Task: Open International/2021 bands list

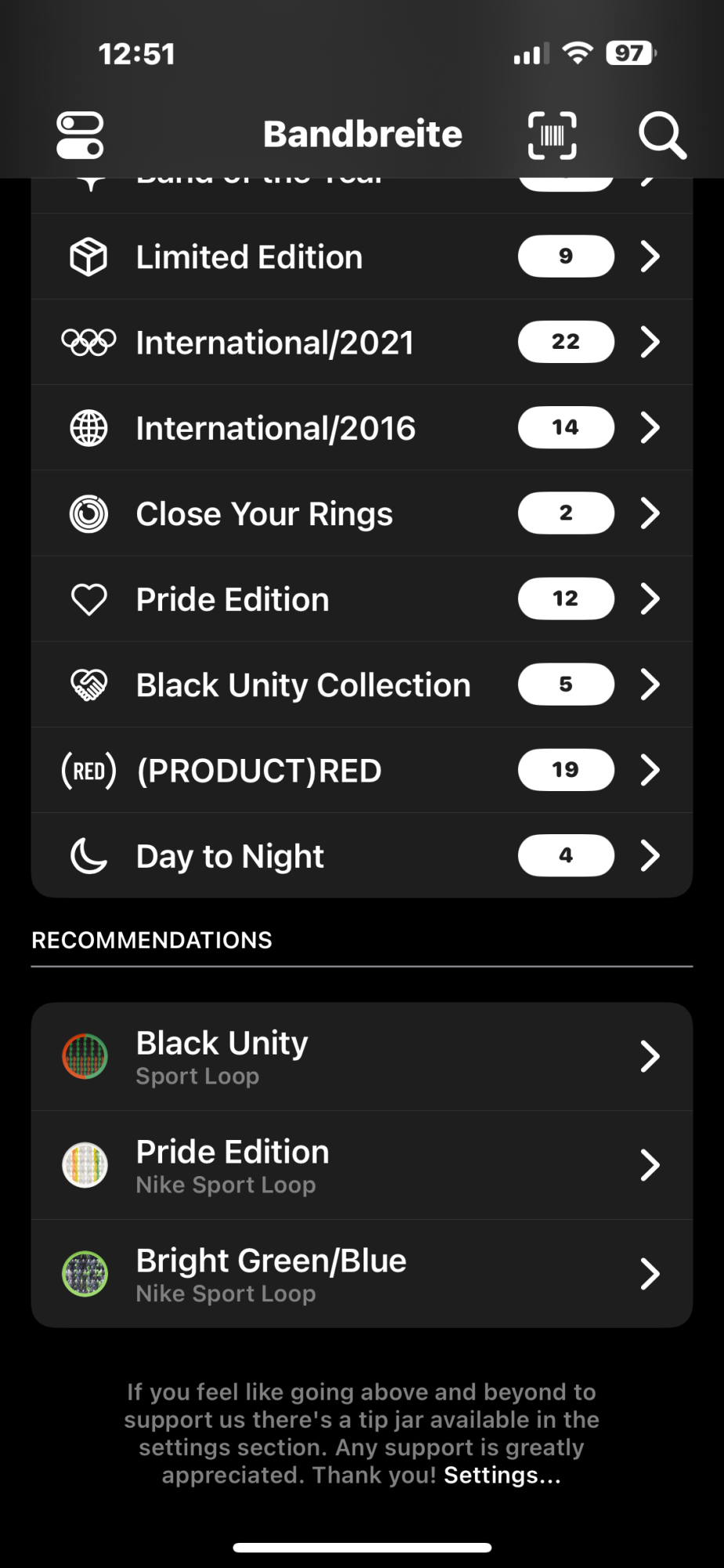Action: click(361, 343)
